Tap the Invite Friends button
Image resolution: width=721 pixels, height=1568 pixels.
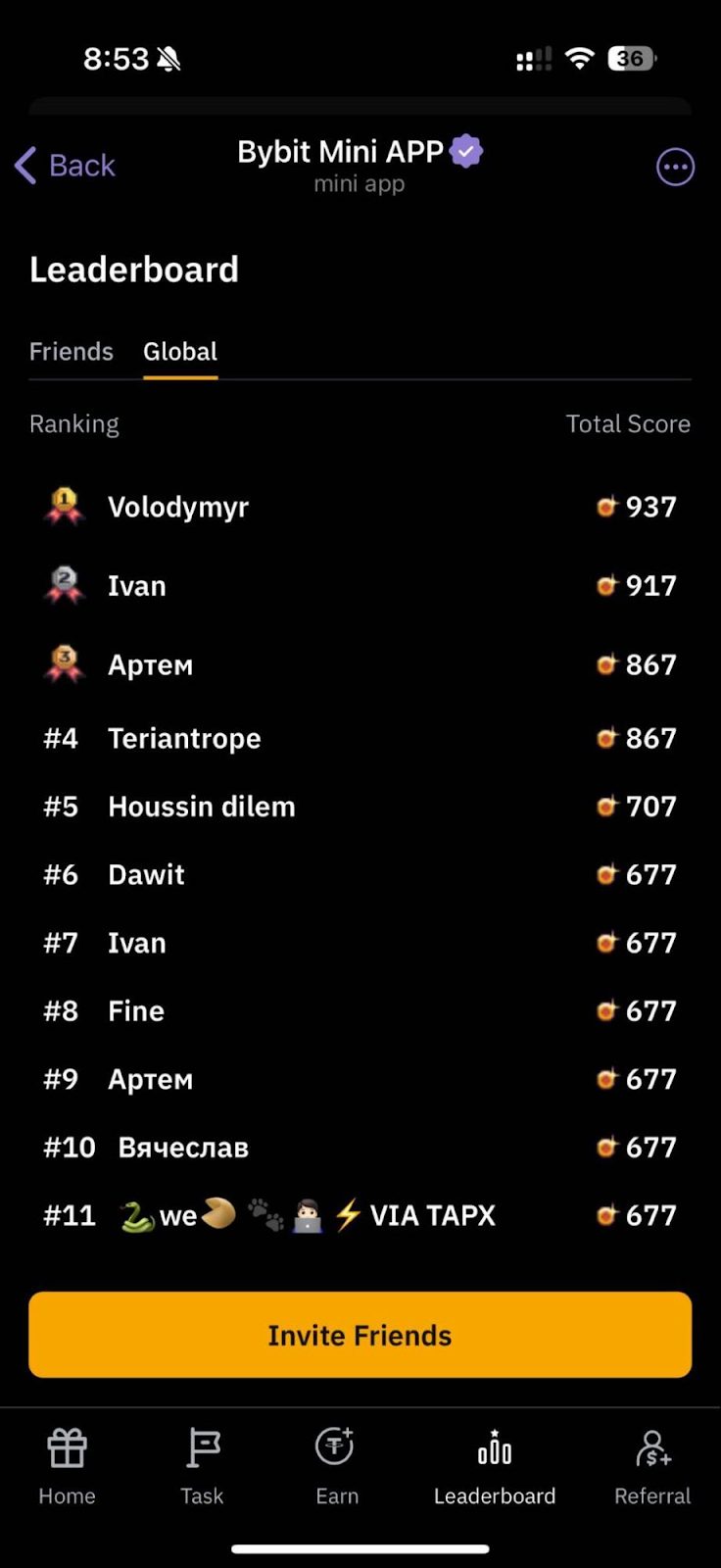[x=360, y=1335]
